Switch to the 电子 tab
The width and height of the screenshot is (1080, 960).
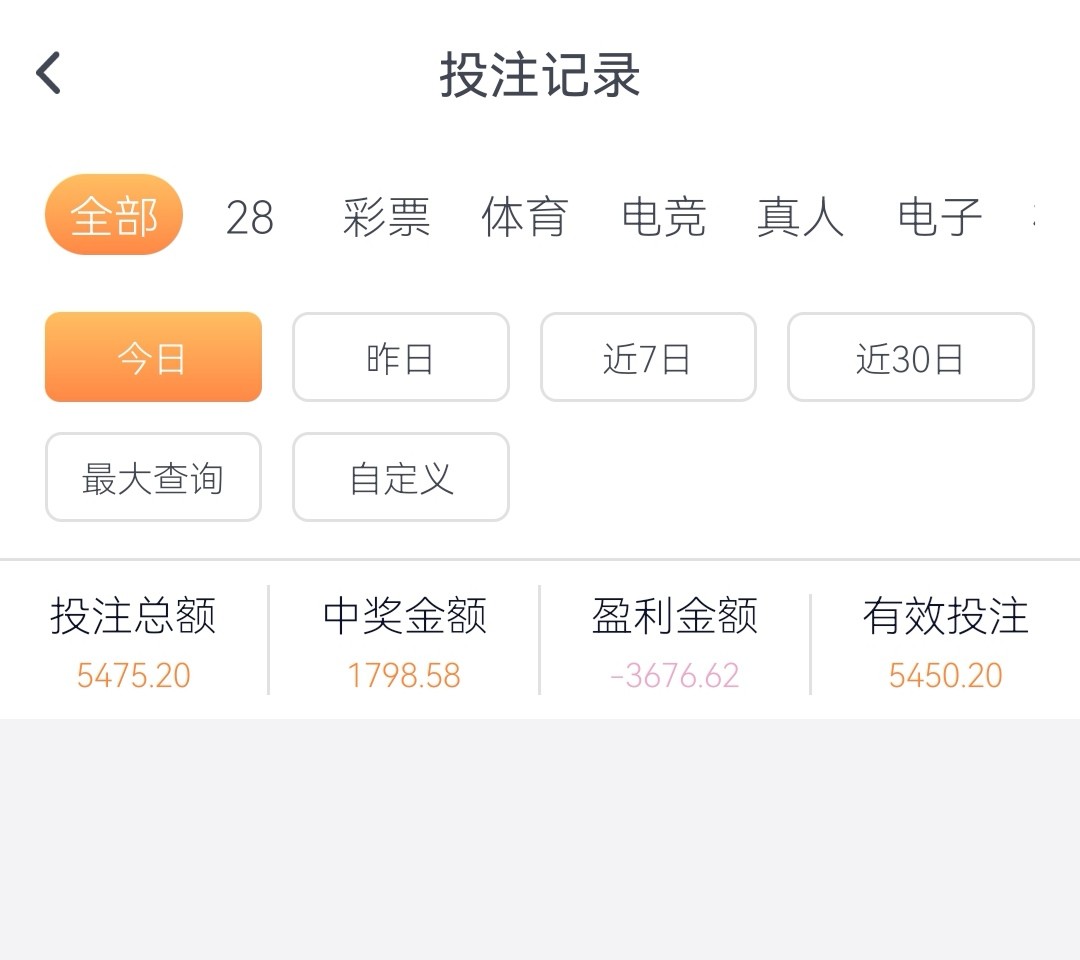pos(939,217)
